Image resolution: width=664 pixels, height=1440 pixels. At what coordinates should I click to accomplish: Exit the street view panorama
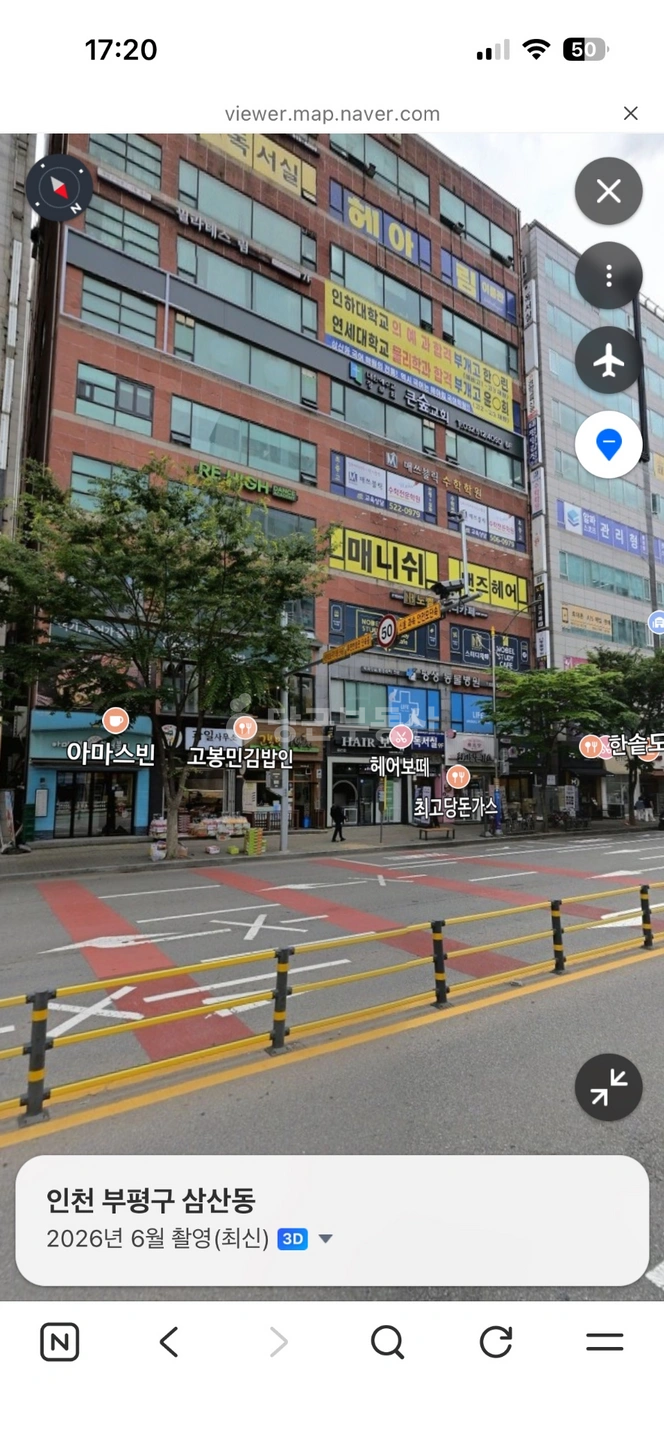click(x=608, y=191)
